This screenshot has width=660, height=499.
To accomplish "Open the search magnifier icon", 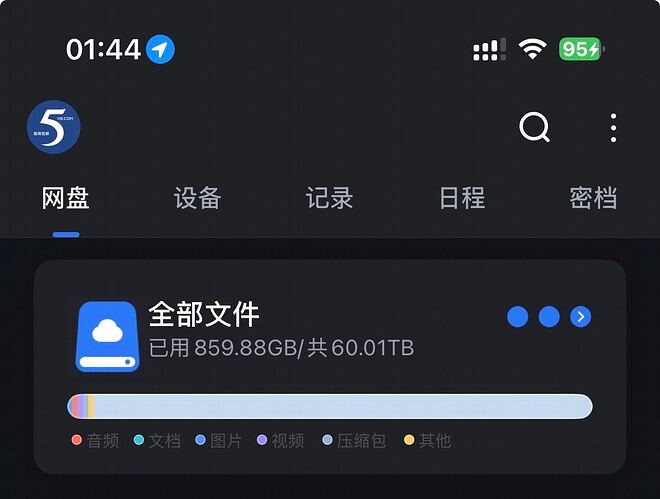I will [535, 127].
